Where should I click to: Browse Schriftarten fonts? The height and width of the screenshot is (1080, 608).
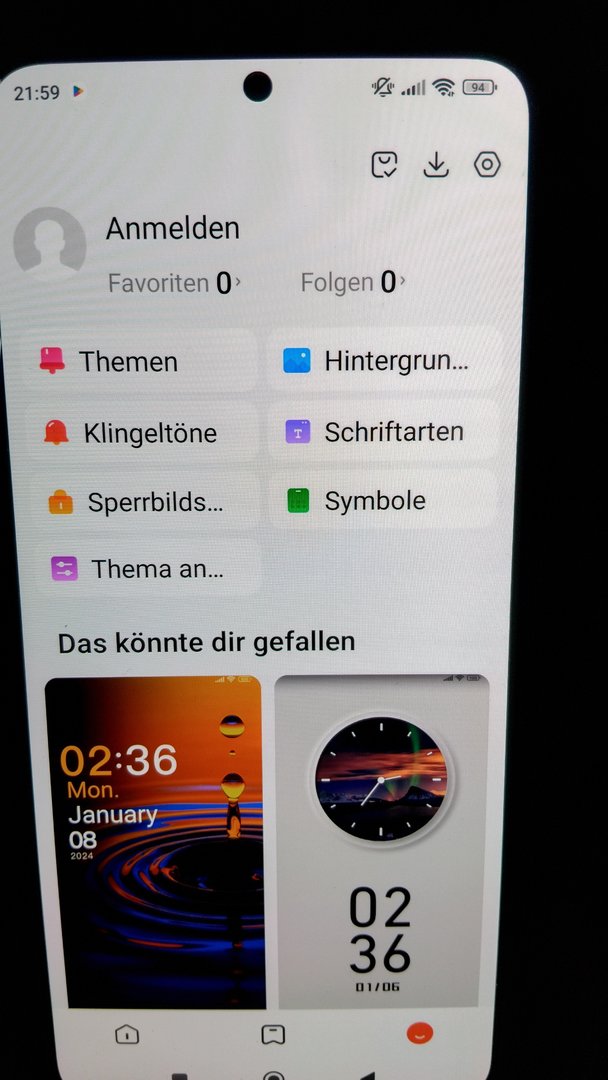(x=385, y=432)
